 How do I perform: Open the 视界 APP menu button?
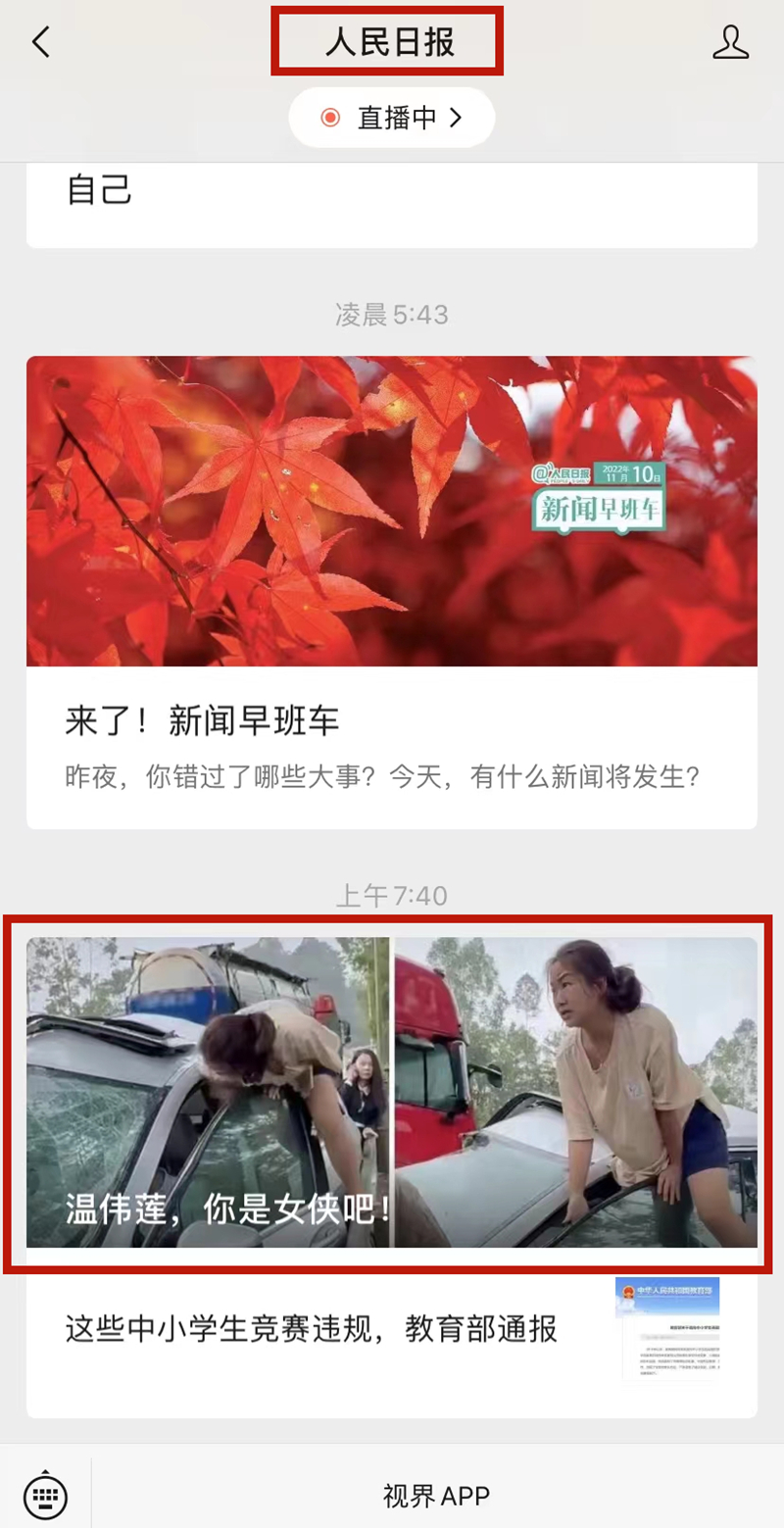click(x=436, y=1496)
